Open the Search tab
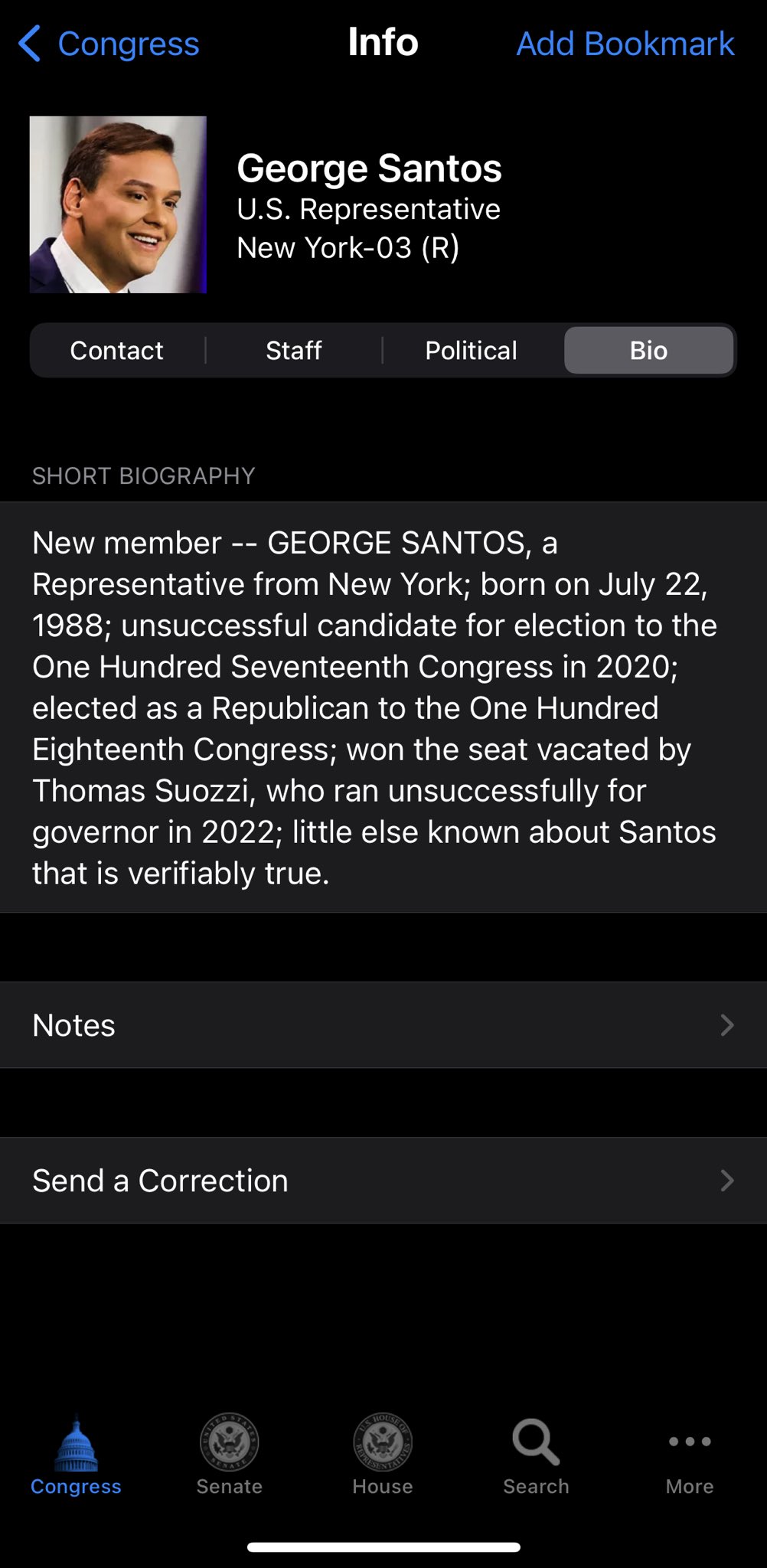 click(x=536, y=1456)
